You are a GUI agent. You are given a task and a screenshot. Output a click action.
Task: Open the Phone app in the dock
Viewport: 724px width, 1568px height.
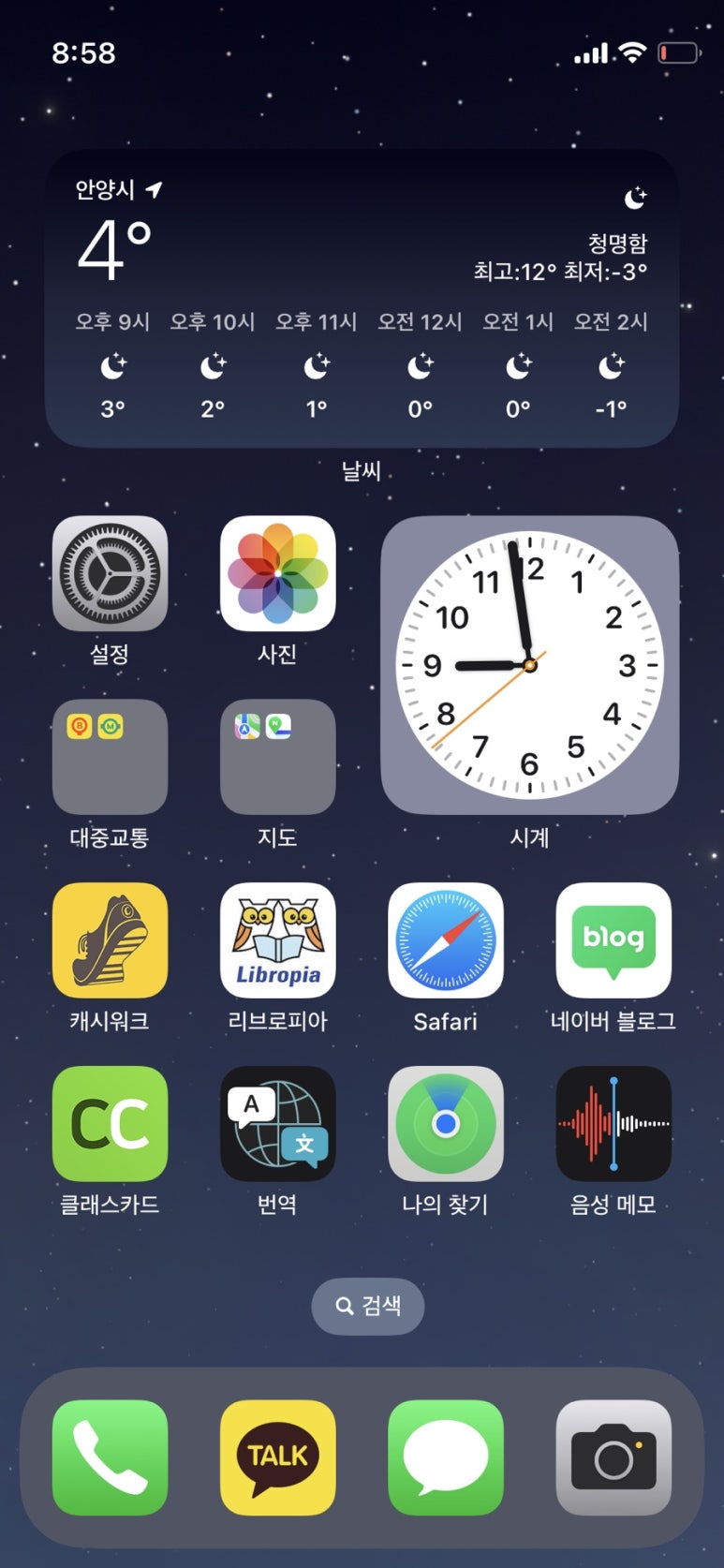[x=110, y=1457]
